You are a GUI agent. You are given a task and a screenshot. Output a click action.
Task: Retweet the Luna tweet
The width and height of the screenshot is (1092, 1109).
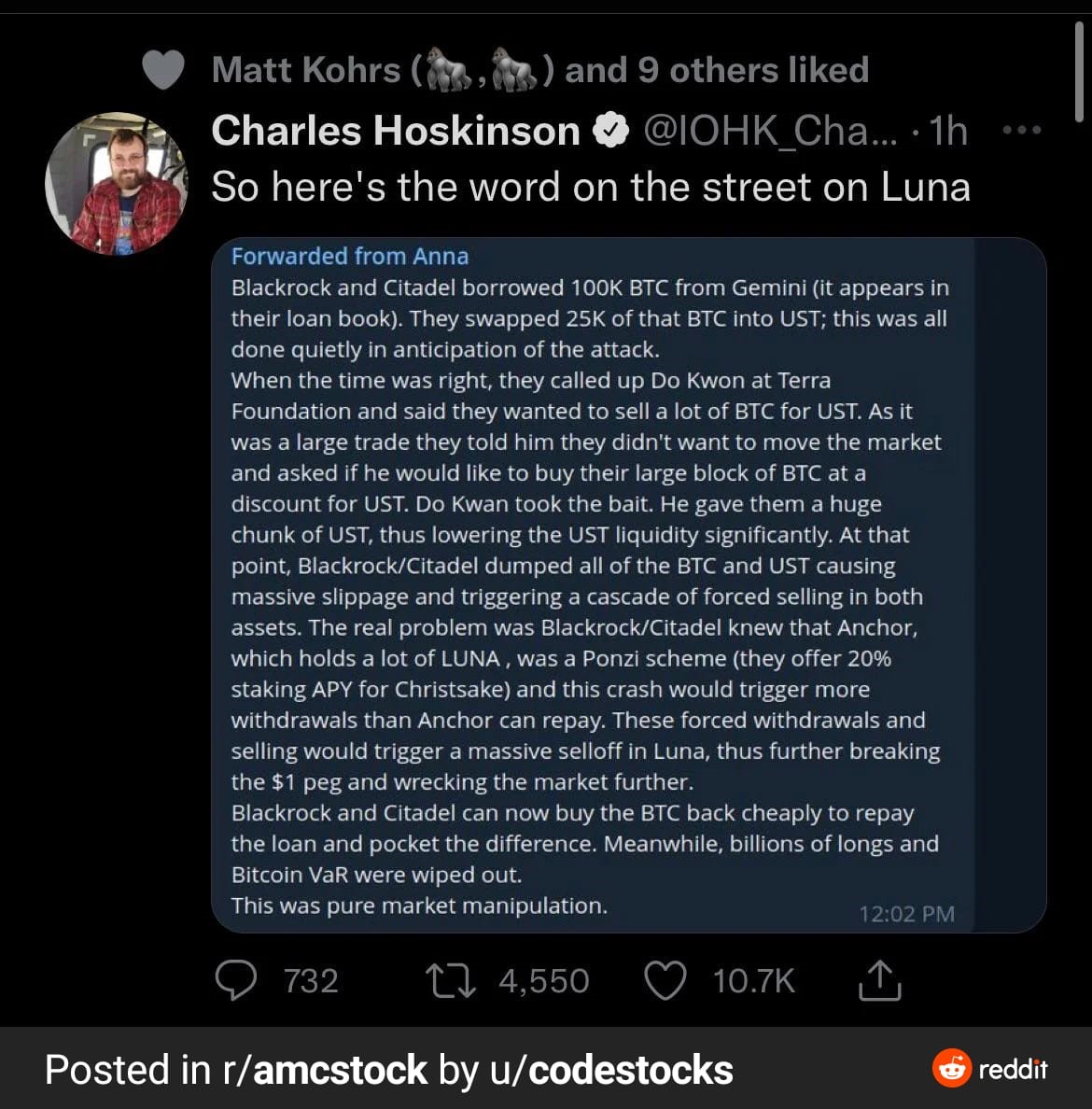[451, 980]
